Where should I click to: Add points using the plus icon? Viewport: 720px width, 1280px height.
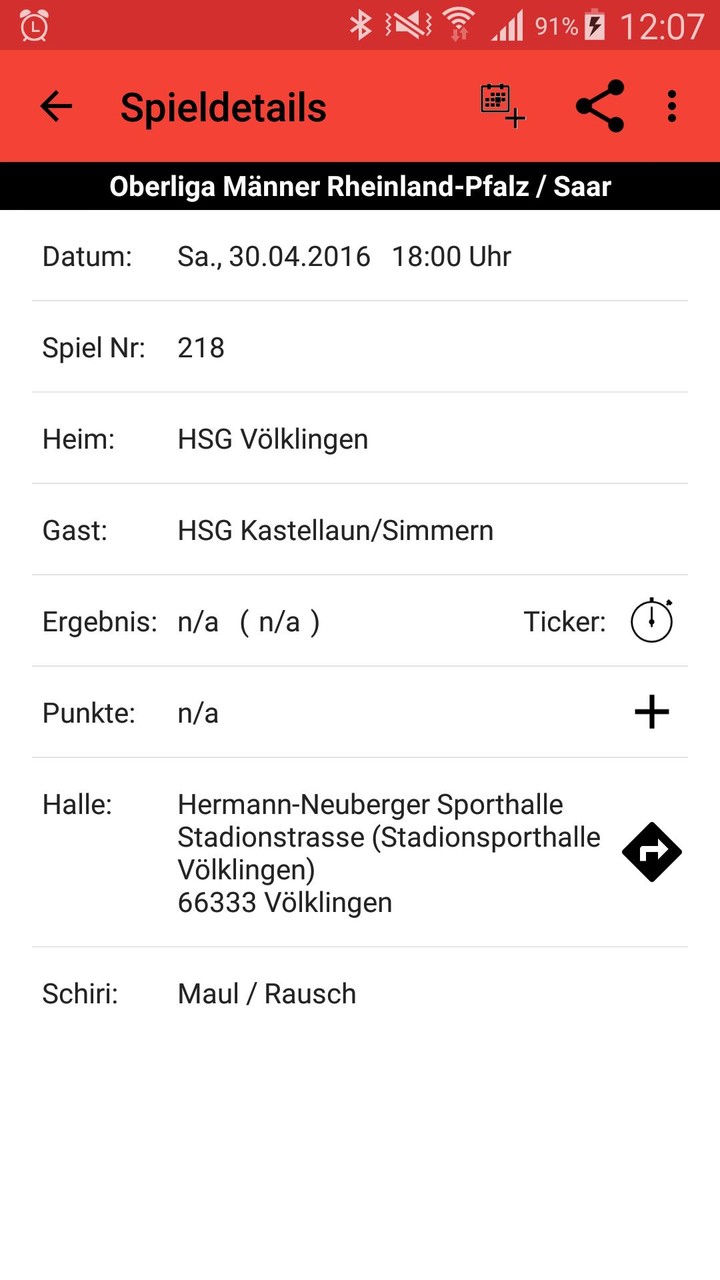click(651, 712)
